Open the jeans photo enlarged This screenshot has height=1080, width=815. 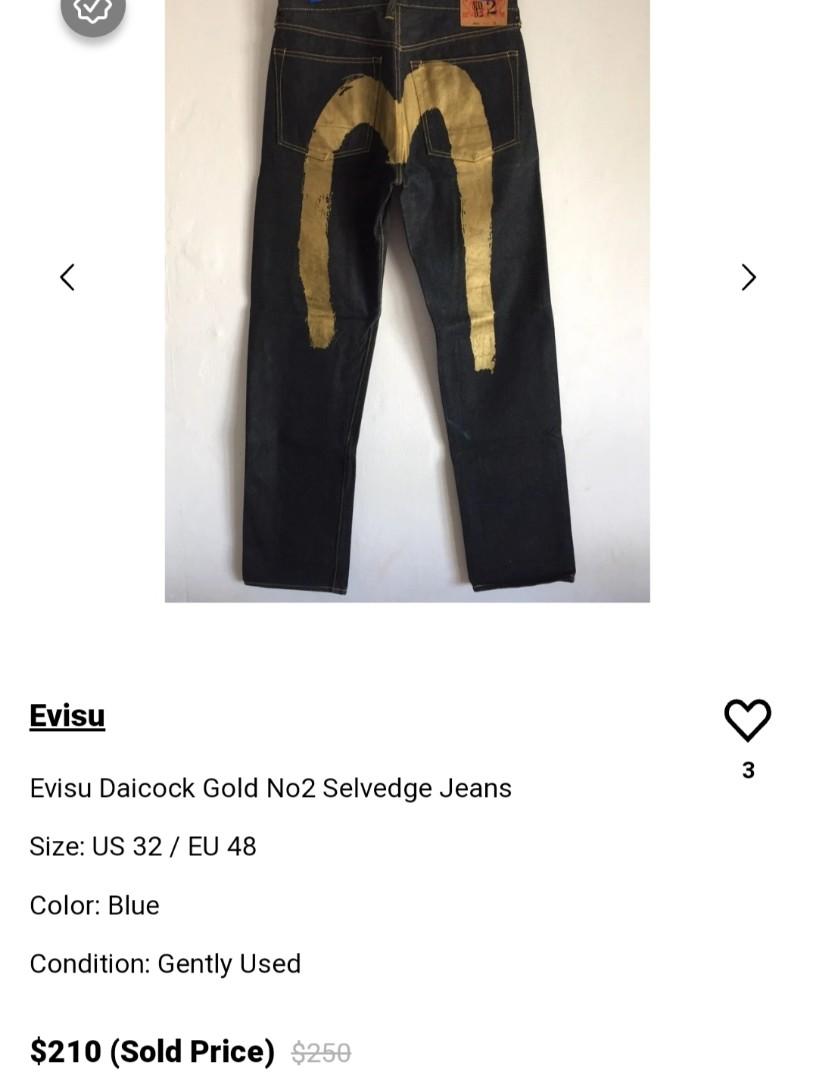pyautogui.click(x=407, y=300)
